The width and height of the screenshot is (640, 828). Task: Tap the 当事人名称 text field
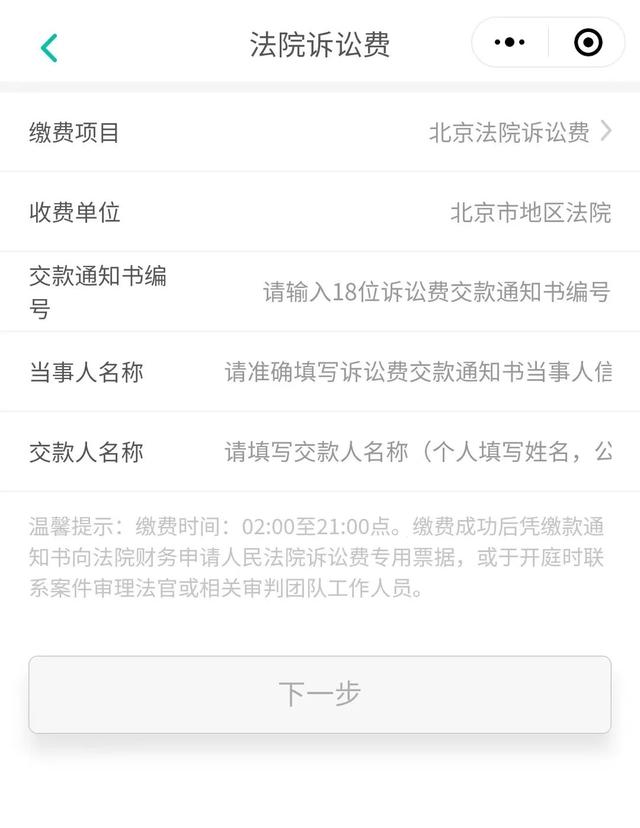418,372
